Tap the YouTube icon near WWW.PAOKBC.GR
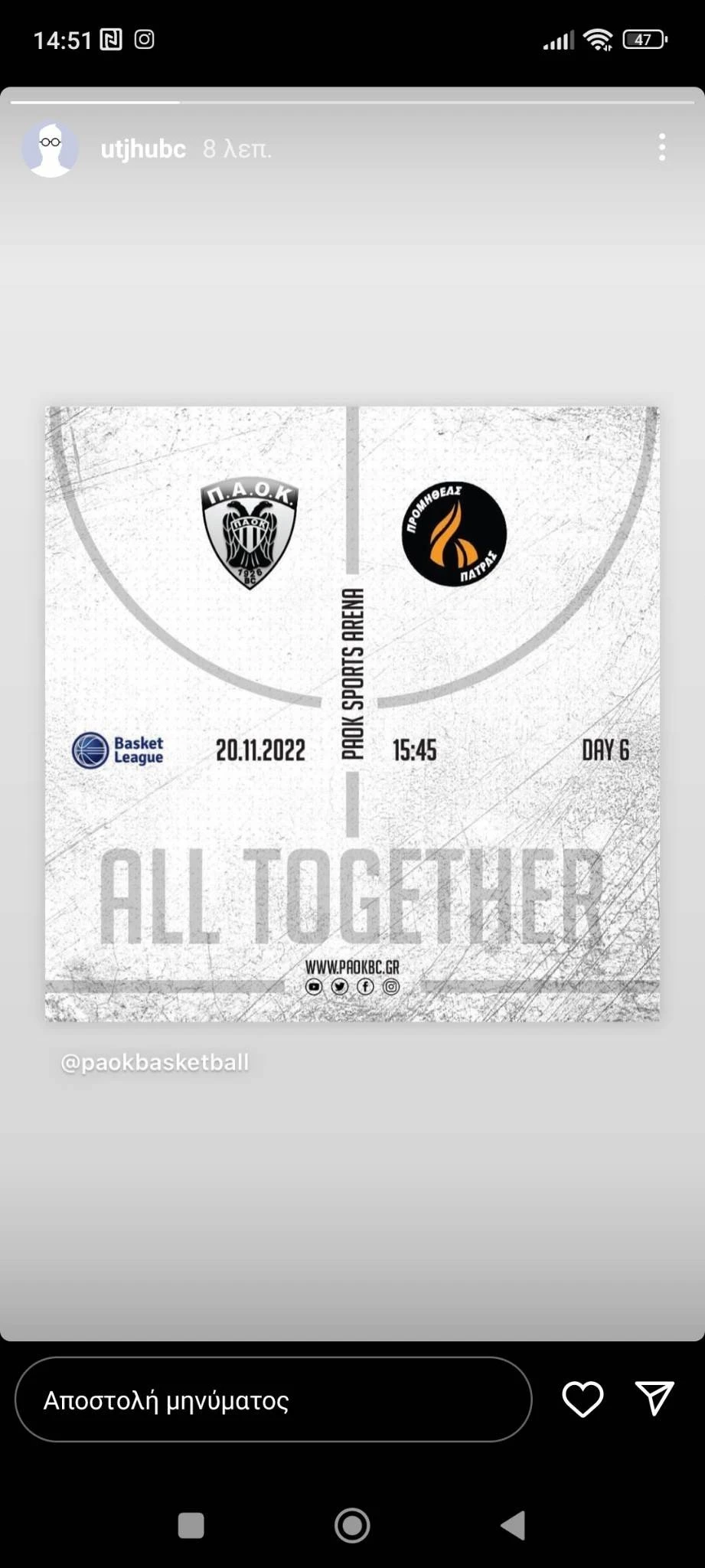 [x=314, y=987]
